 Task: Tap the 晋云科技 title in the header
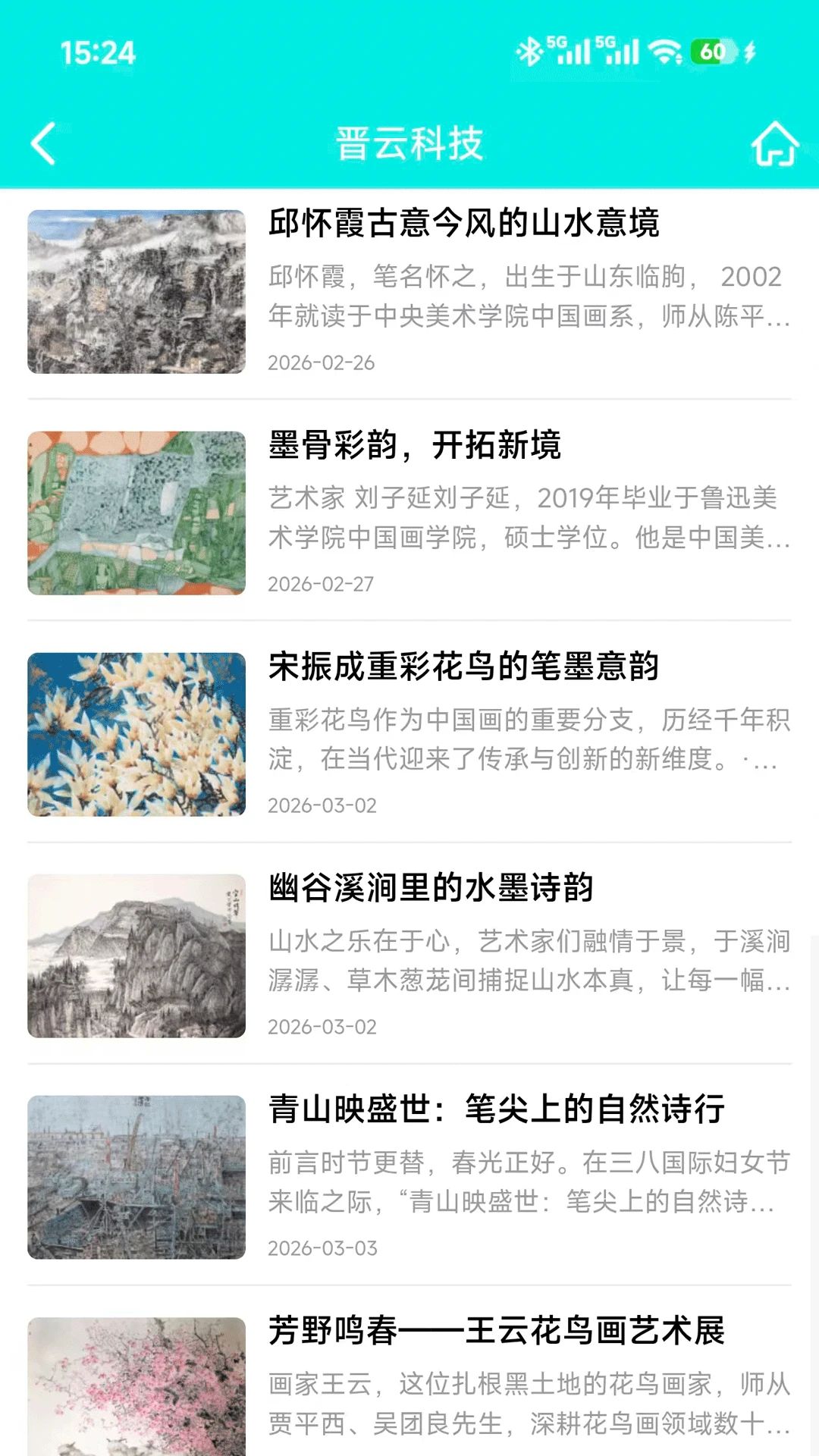409,143
